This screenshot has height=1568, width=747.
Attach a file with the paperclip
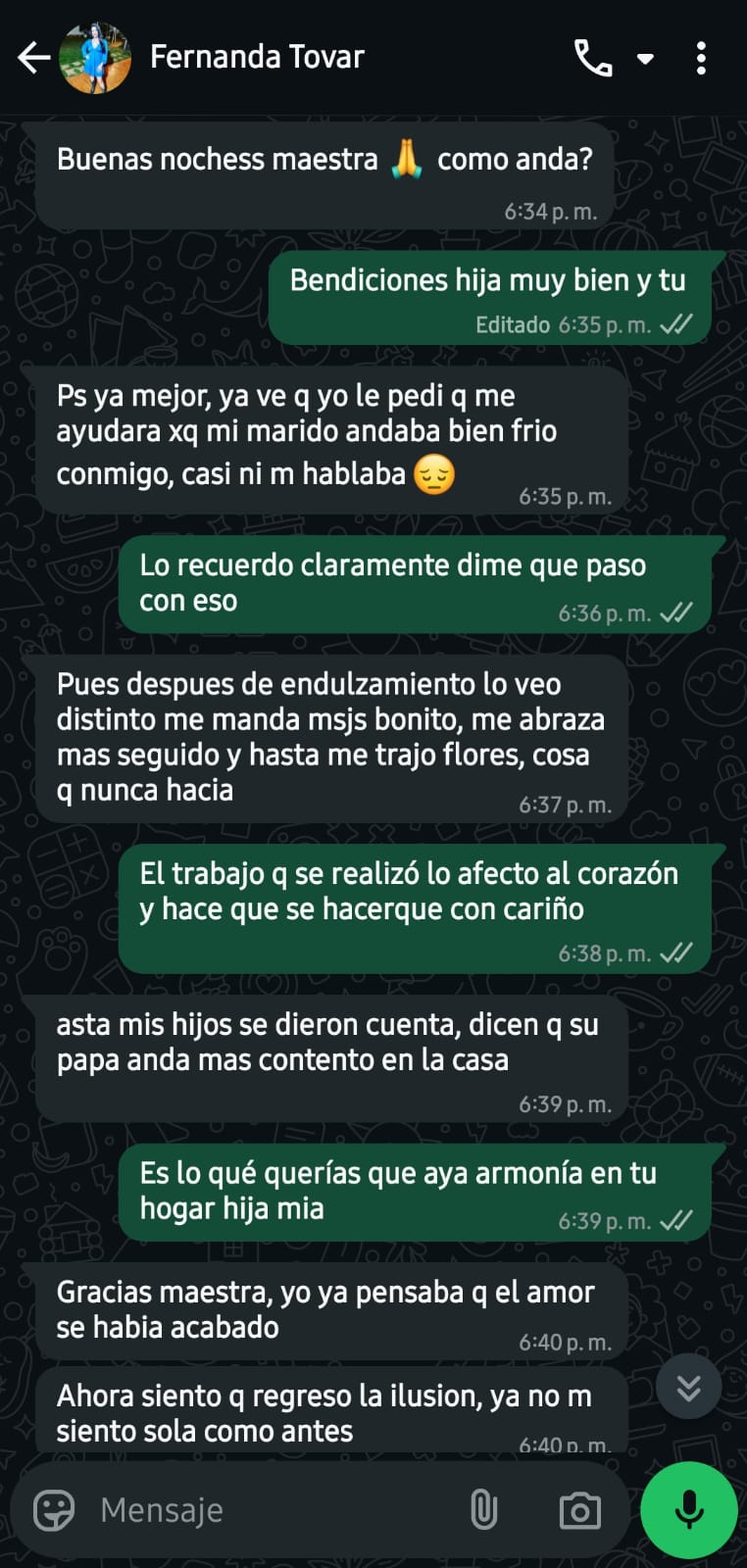[483, 1510]
